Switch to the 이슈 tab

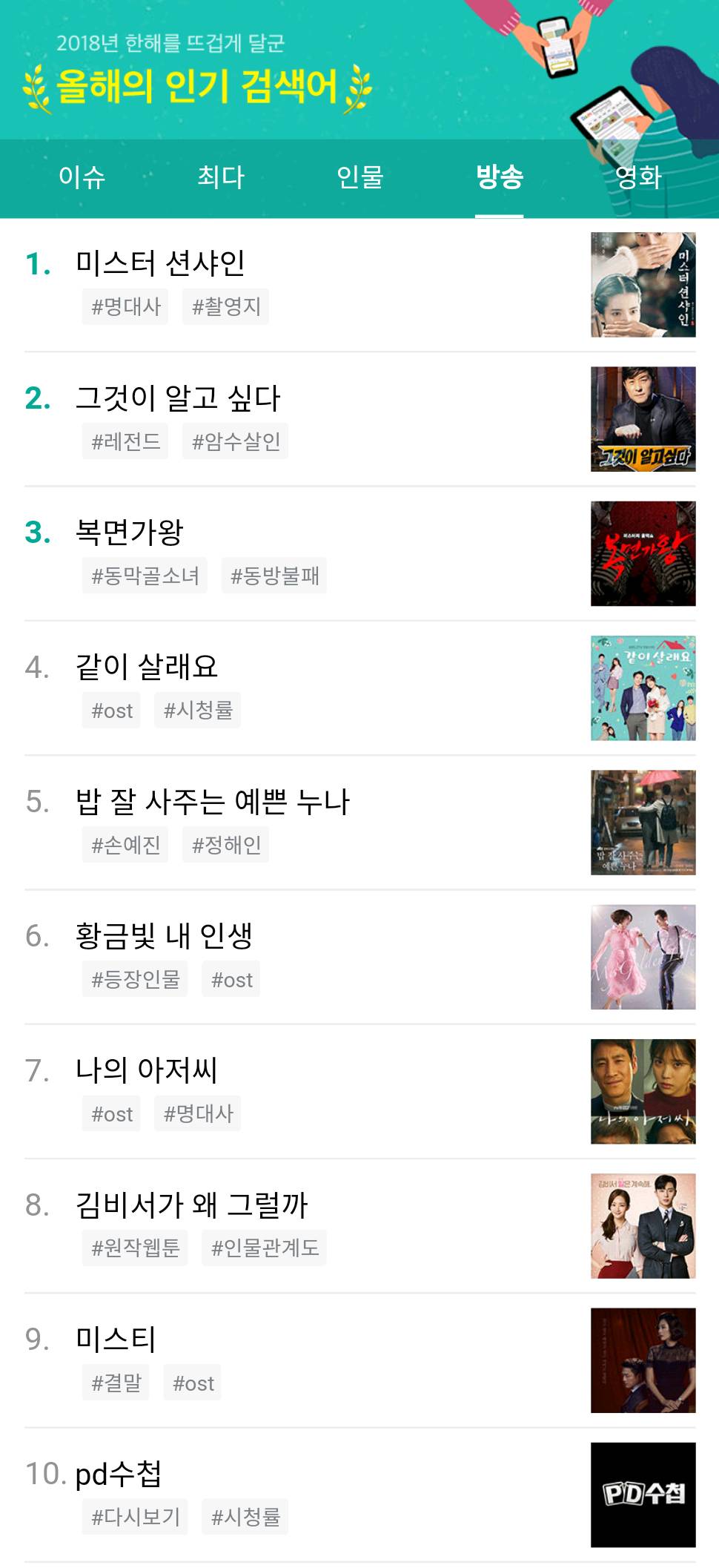point(83,178)
